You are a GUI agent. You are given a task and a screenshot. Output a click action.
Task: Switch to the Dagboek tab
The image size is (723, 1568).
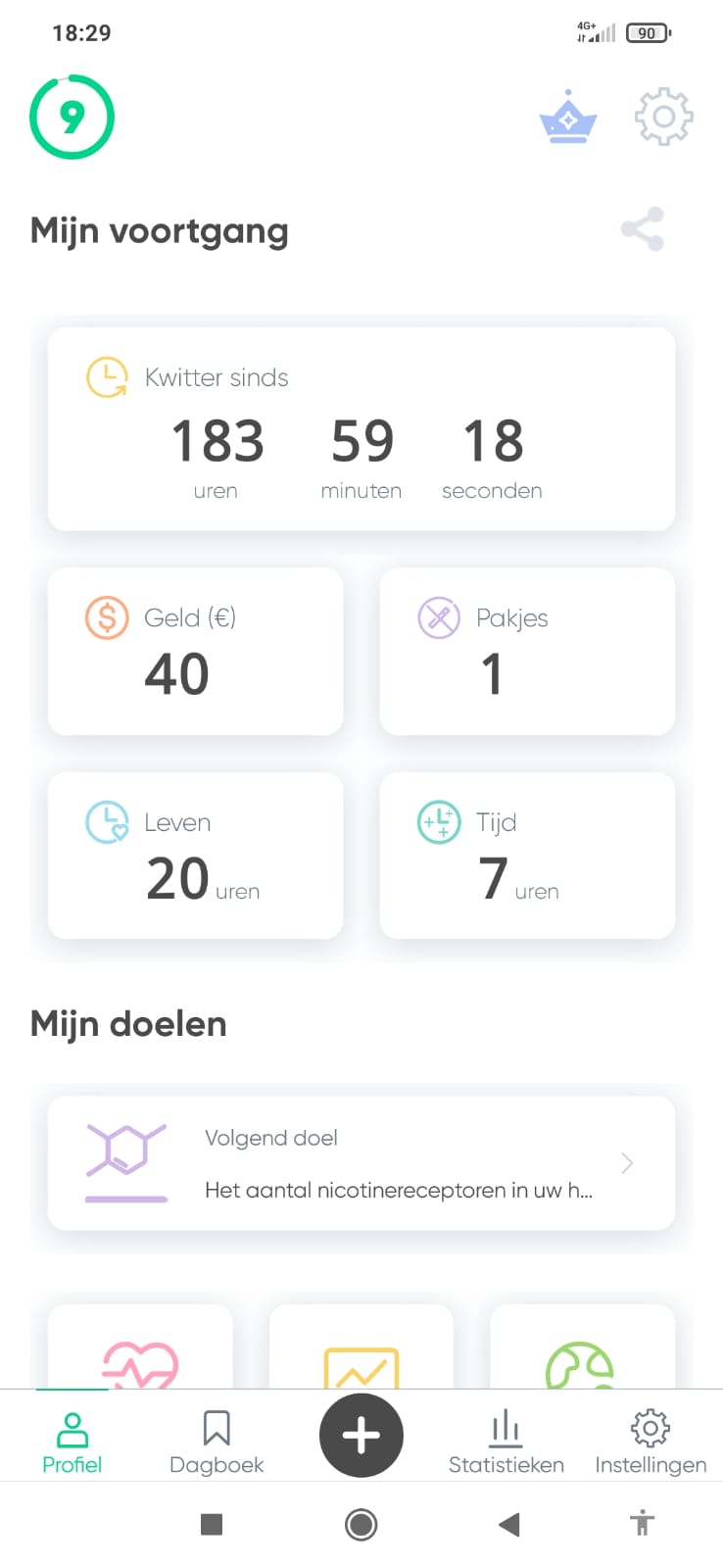(217, 1441)
